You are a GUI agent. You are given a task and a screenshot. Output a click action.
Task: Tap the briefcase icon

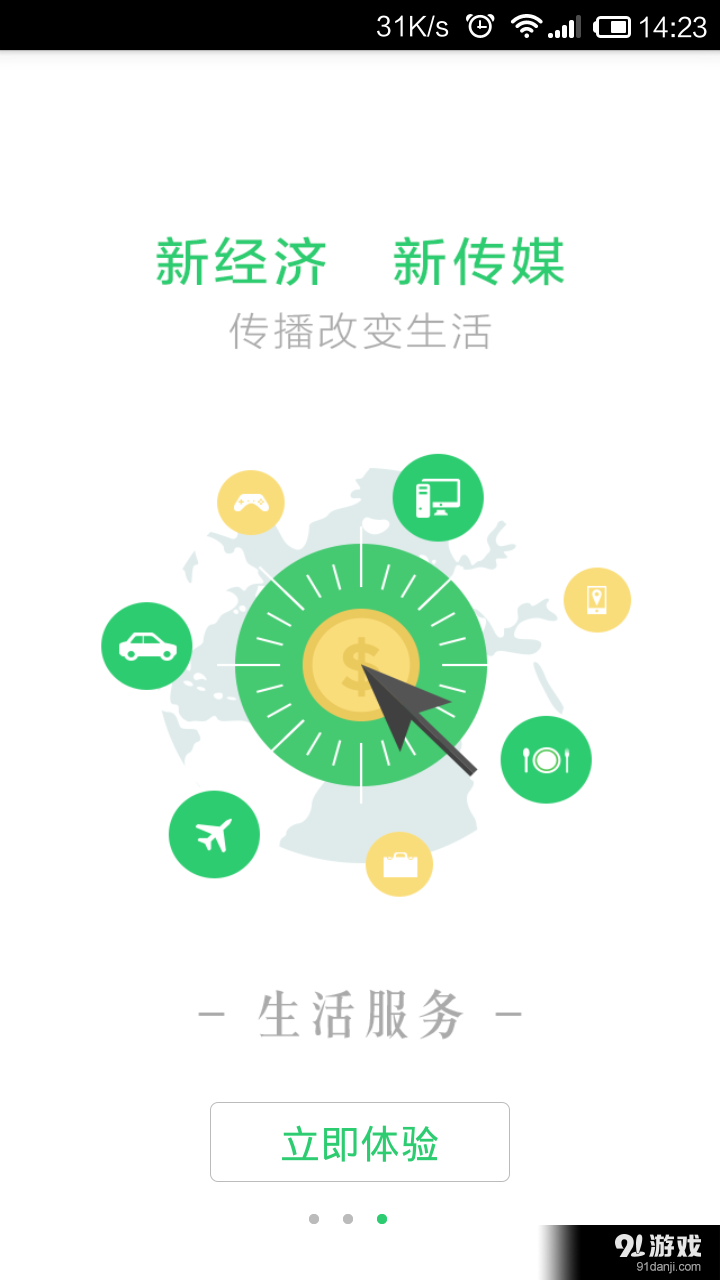[399, 863]
